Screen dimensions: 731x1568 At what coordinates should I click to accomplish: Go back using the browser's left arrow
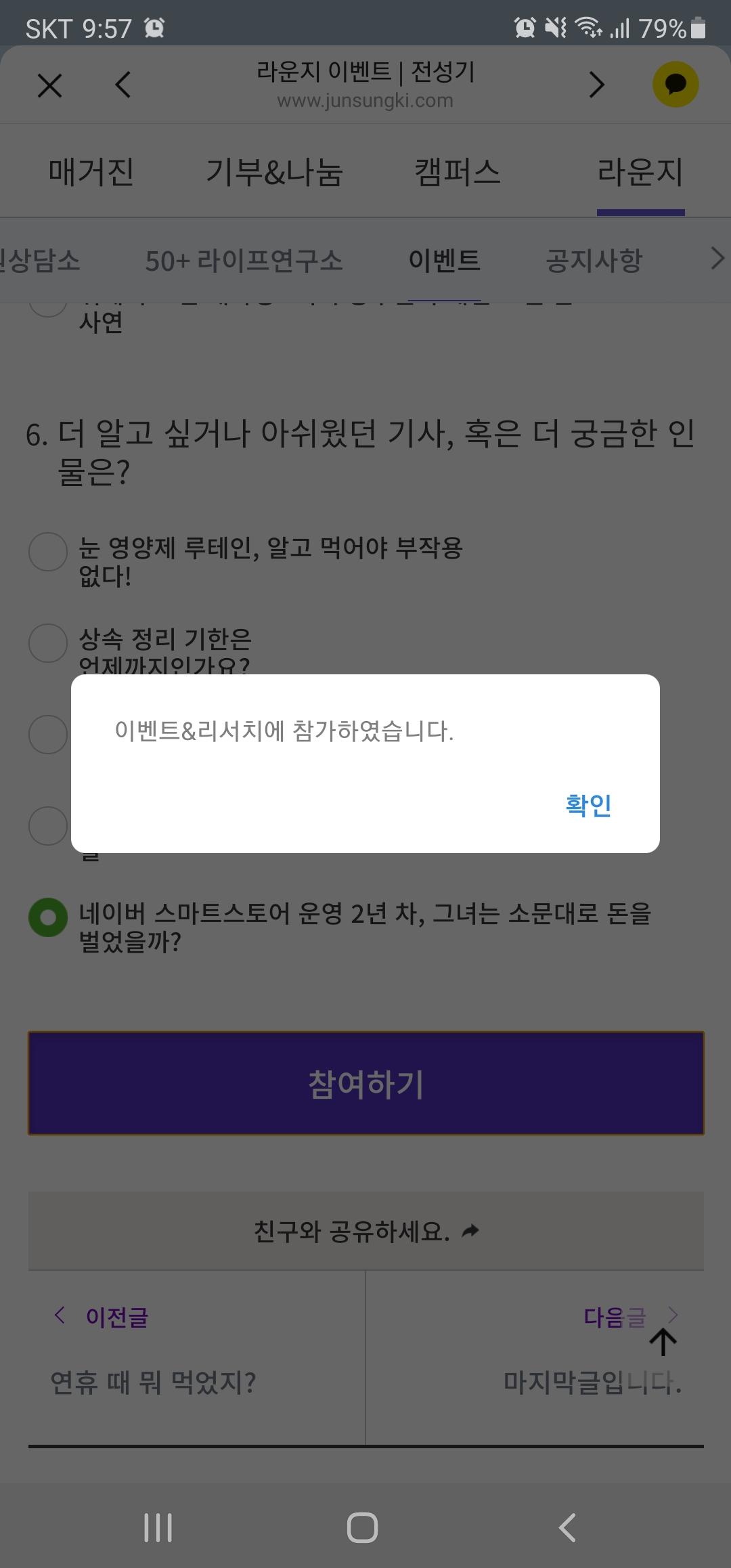point(123,85)
